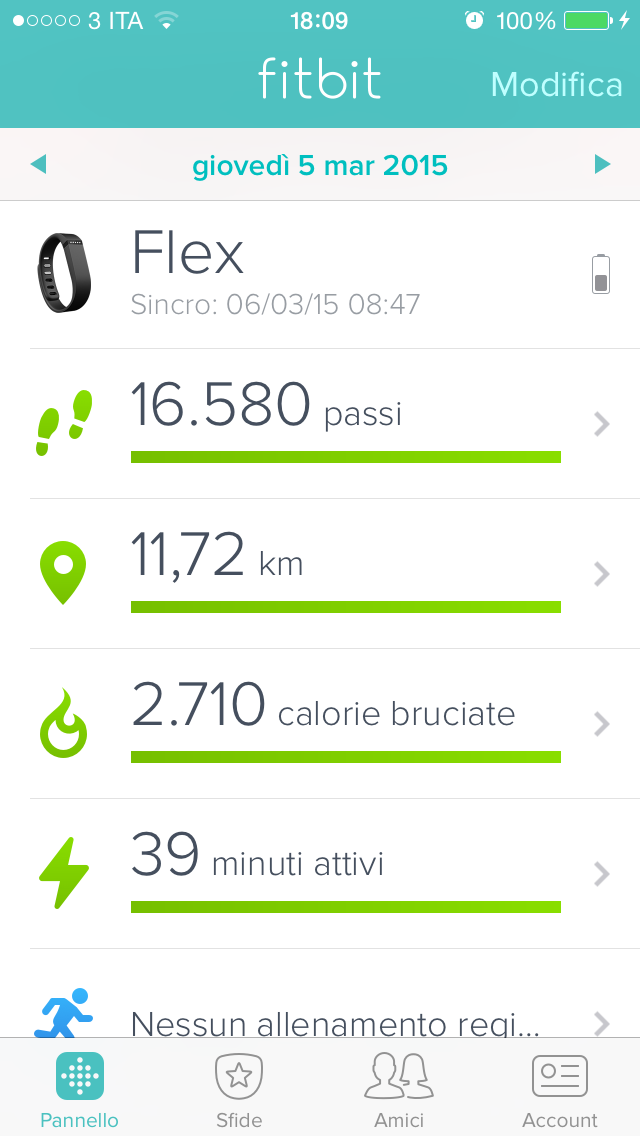Open the Flex tracker details
Screen dimensions: 640x1136
320,274
